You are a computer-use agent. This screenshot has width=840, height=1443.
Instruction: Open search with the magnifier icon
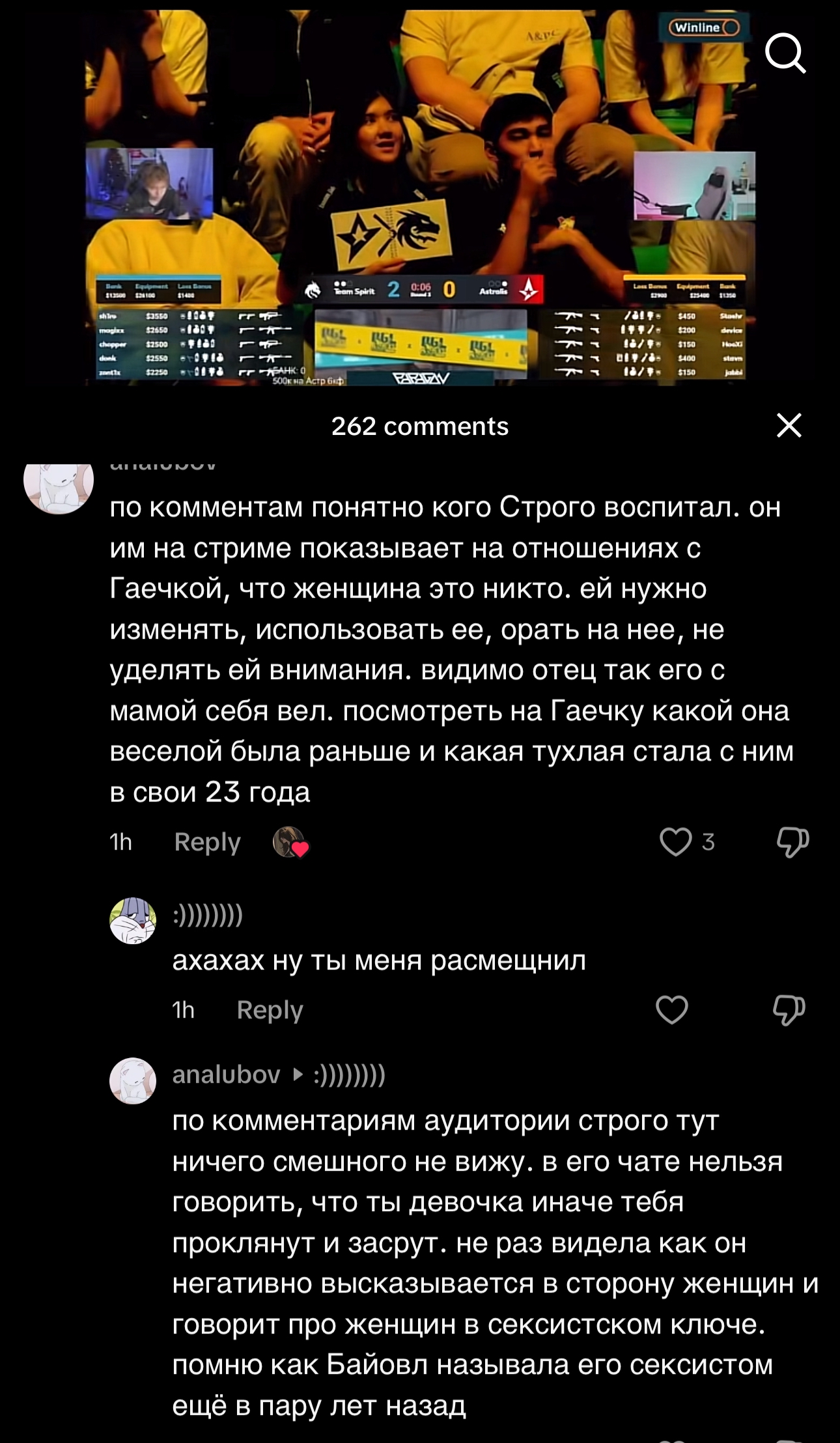[785, 54]
